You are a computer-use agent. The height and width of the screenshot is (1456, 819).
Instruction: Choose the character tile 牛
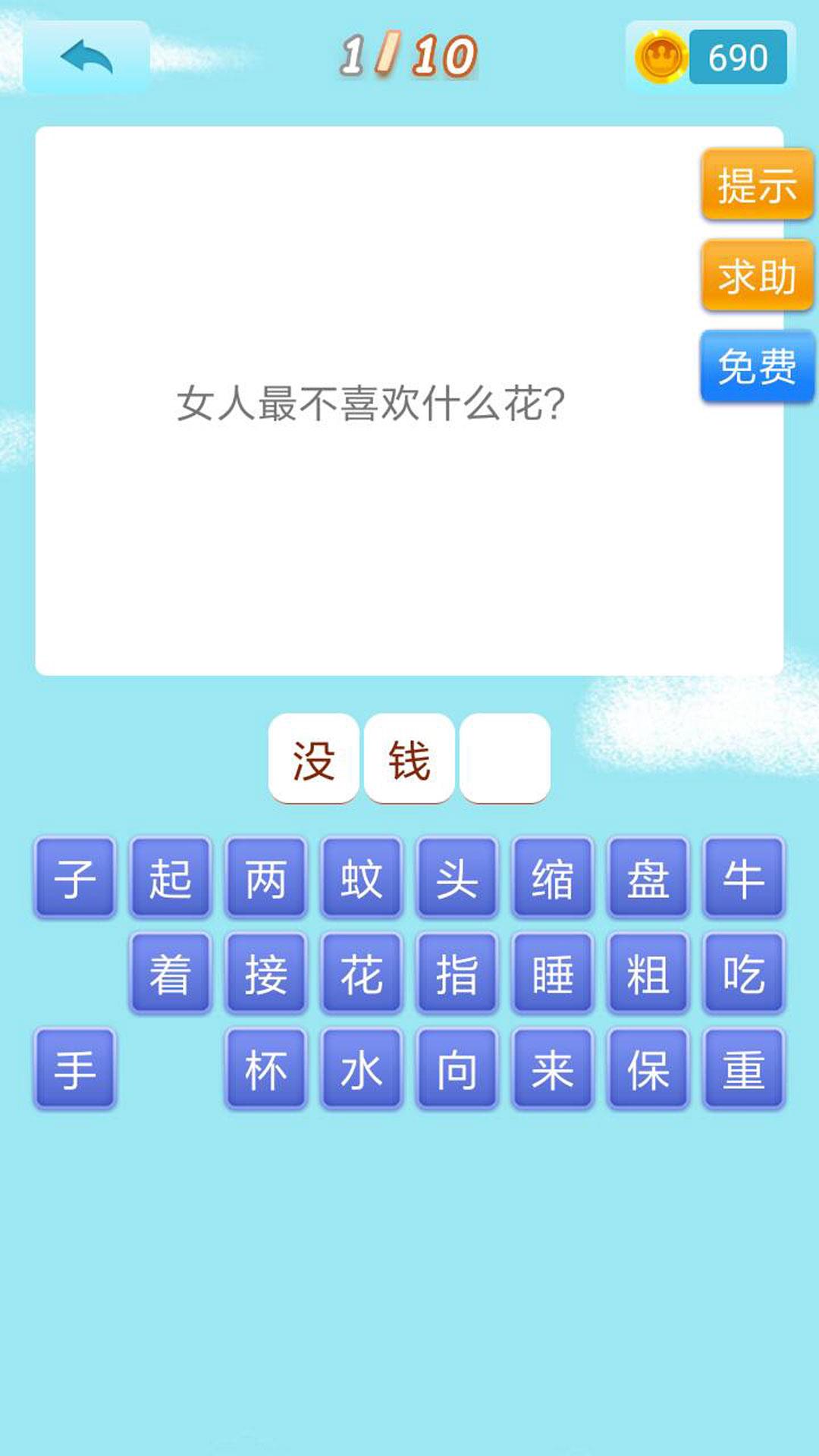[743, 878]
